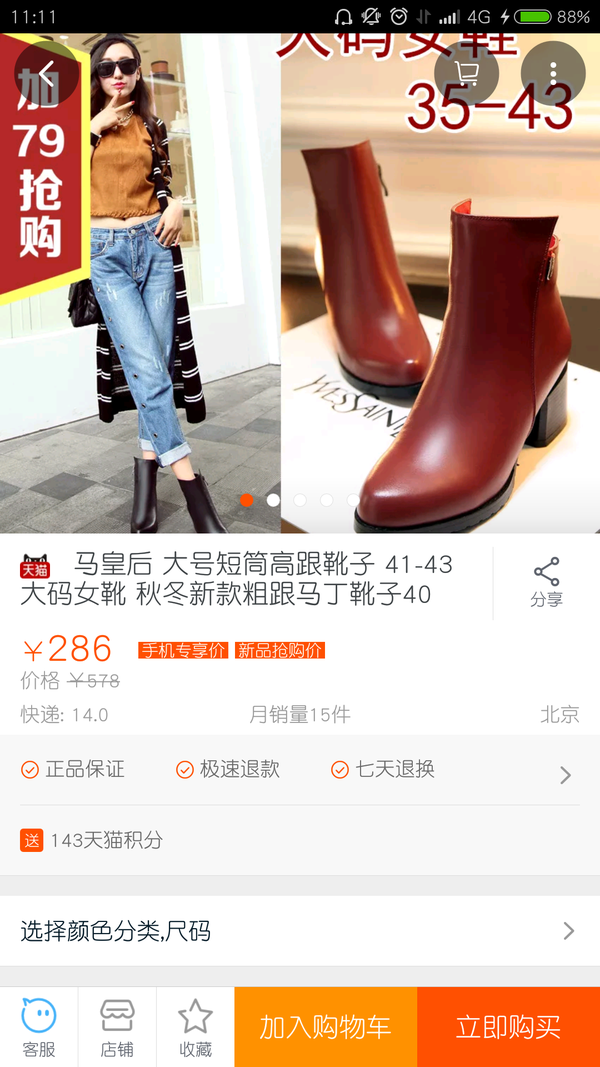Open the shopping cart icon
Viewport: 600px width, 1067px height.
tap(466, 74)
